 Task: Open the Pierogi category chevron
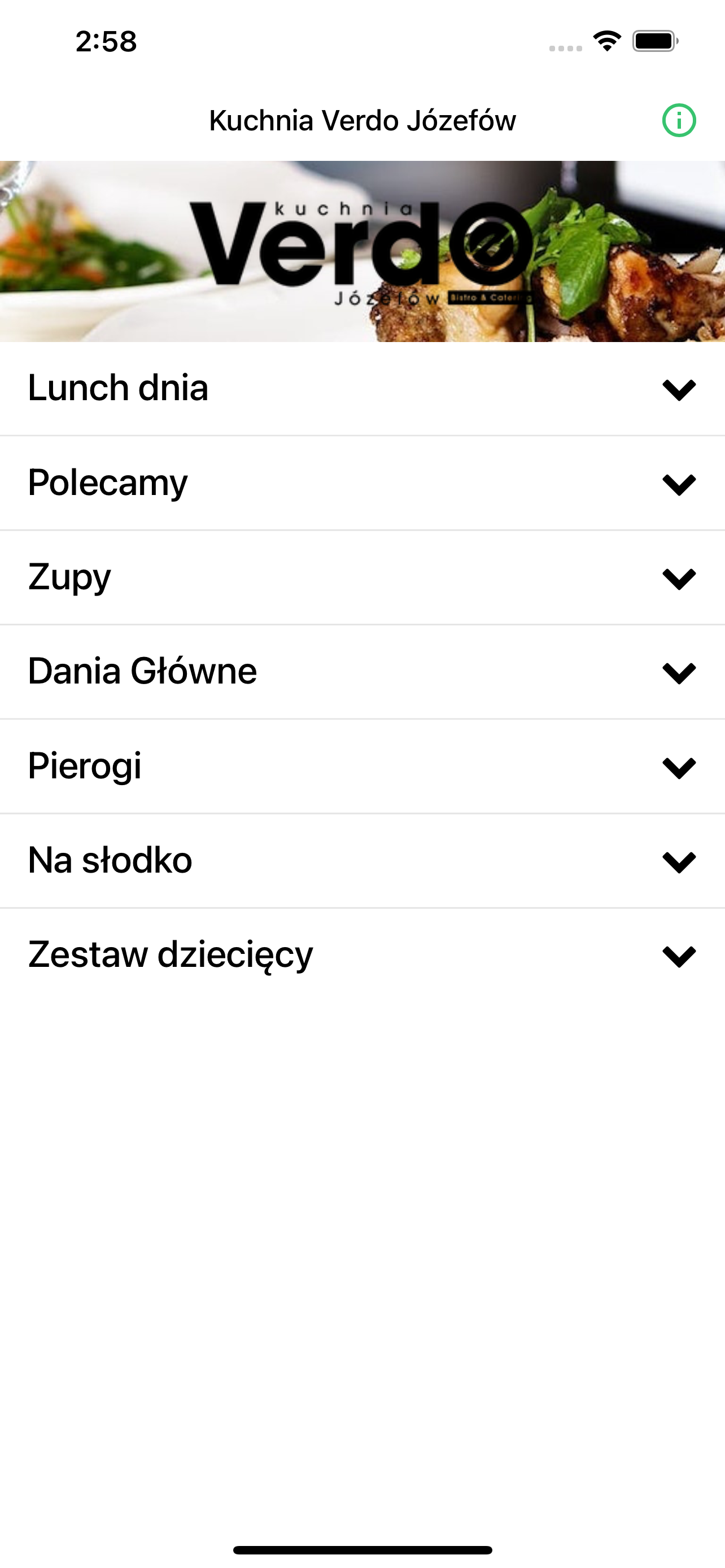coord(678,767)
